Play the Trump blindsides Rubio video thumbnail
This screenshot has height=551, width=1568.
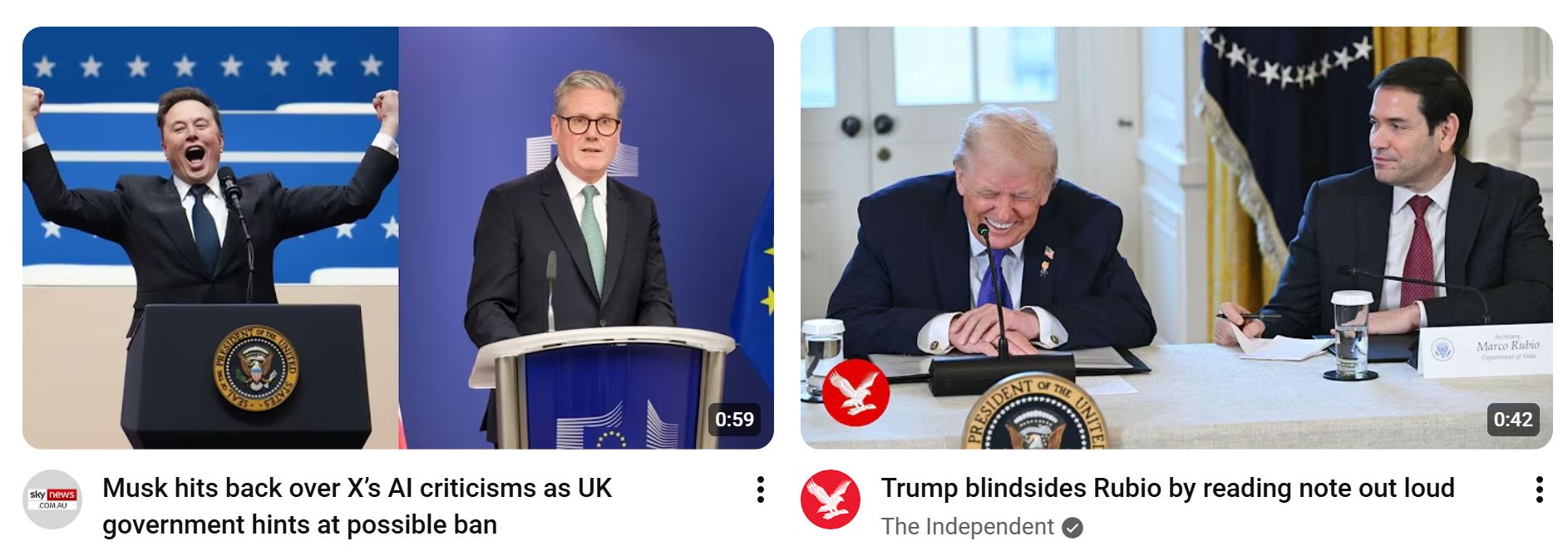1176,238
